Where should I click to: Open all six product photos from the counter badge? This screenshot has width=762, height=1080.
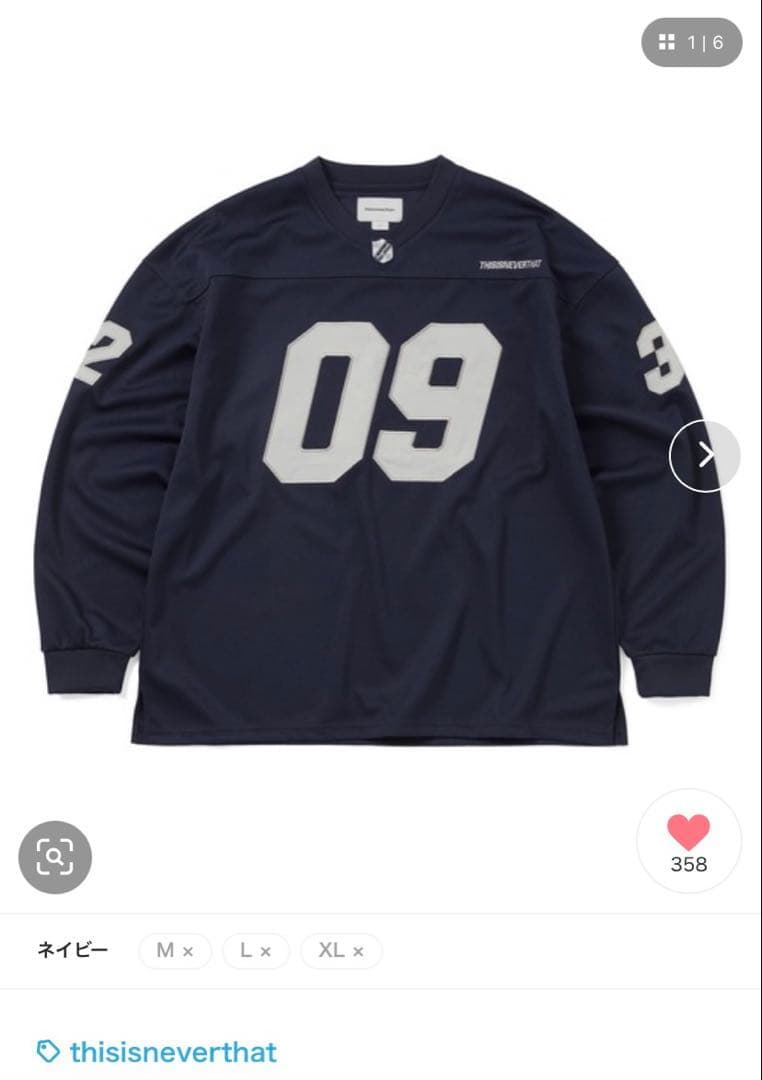tap(691, 40)
